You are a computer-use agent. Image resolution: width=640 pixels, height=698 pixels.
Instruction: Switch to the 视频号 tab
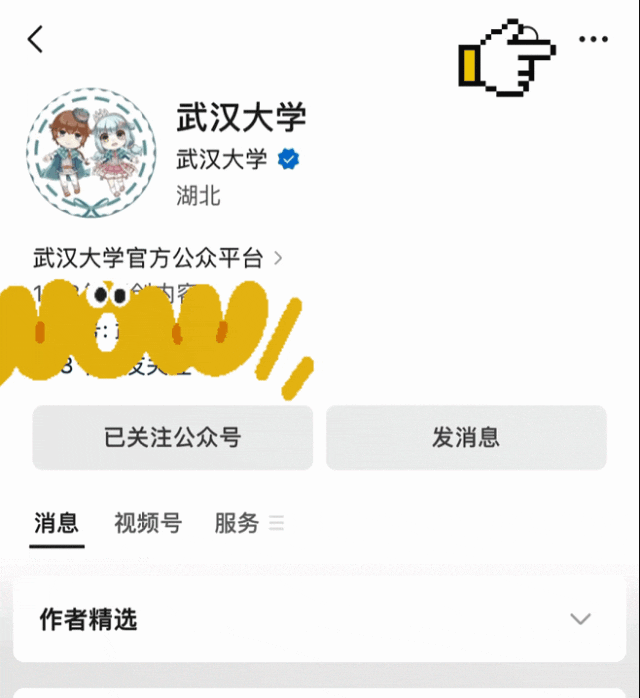148,523
